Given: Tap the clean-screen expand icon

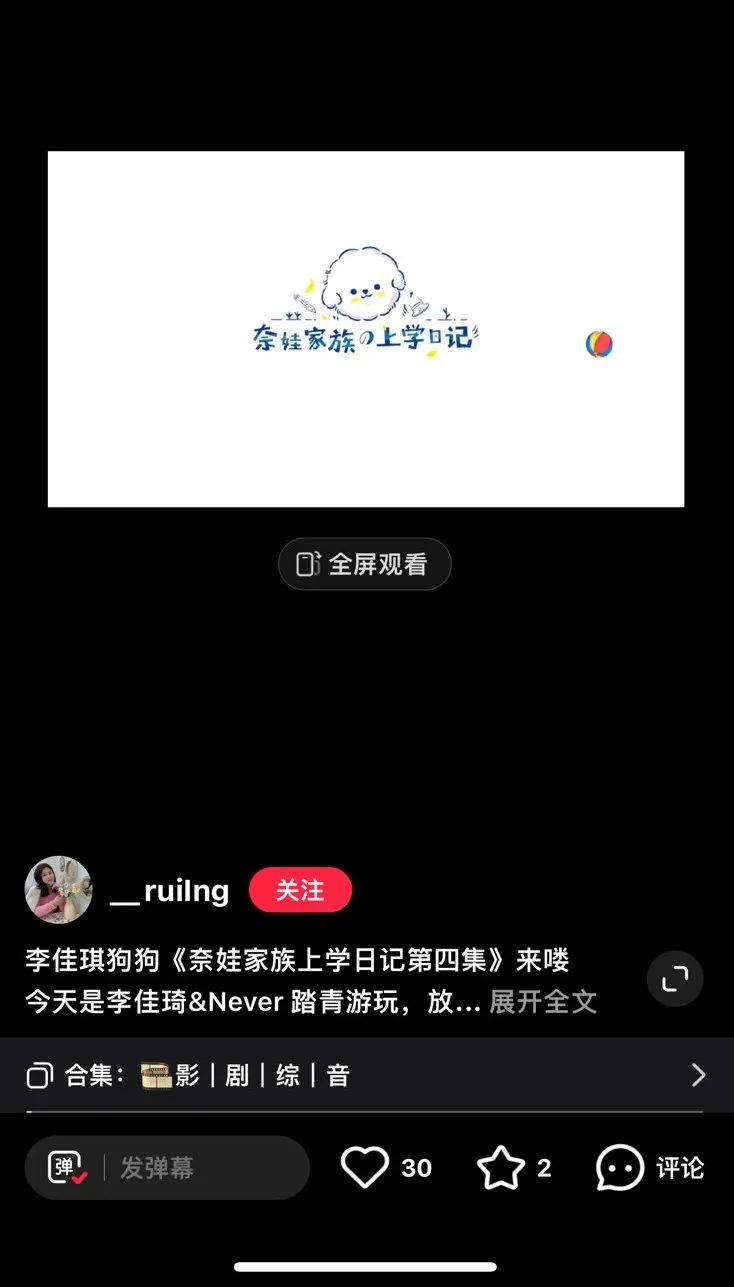Looking at the screenshot, I should [675, 979].
